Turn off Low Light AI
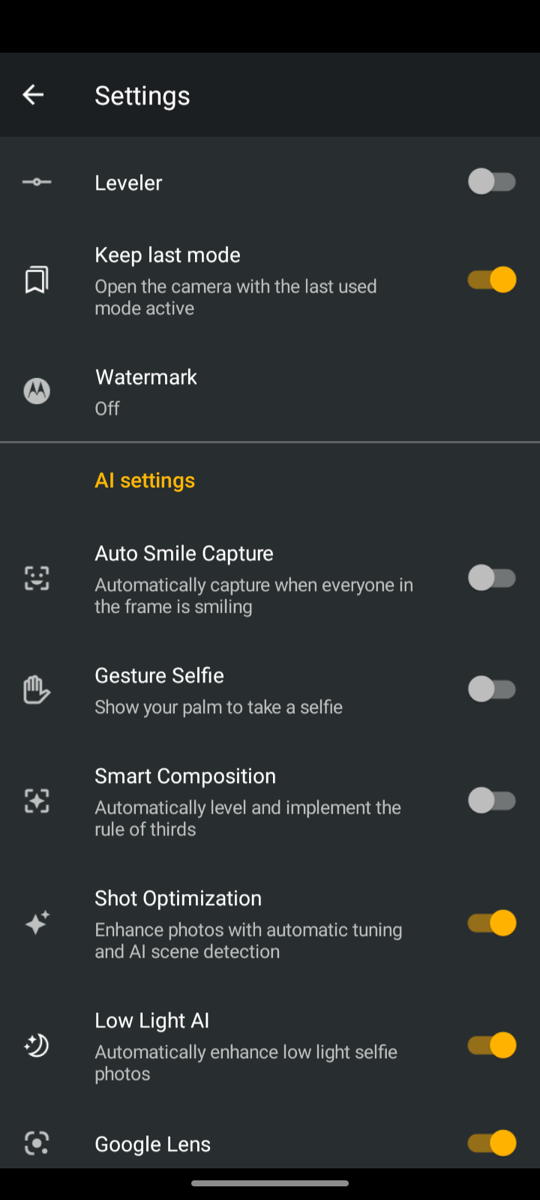Viewport: 540px width, 1200px height. pos(492,1045)
